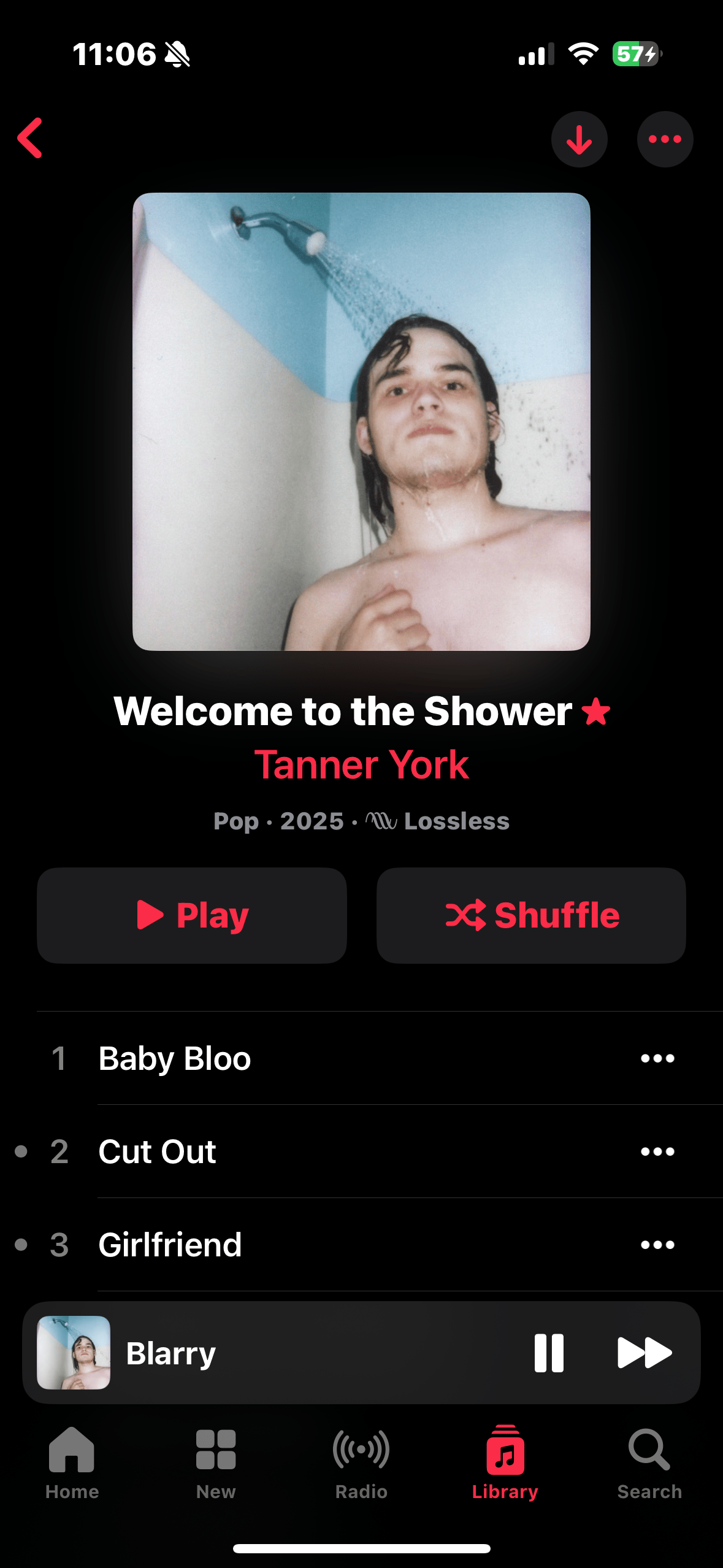The height and width of the screenshot is (1568, 723).
Task: Open more options for Cut Out
Action: pyautogui.click(x=657, y=1151)
